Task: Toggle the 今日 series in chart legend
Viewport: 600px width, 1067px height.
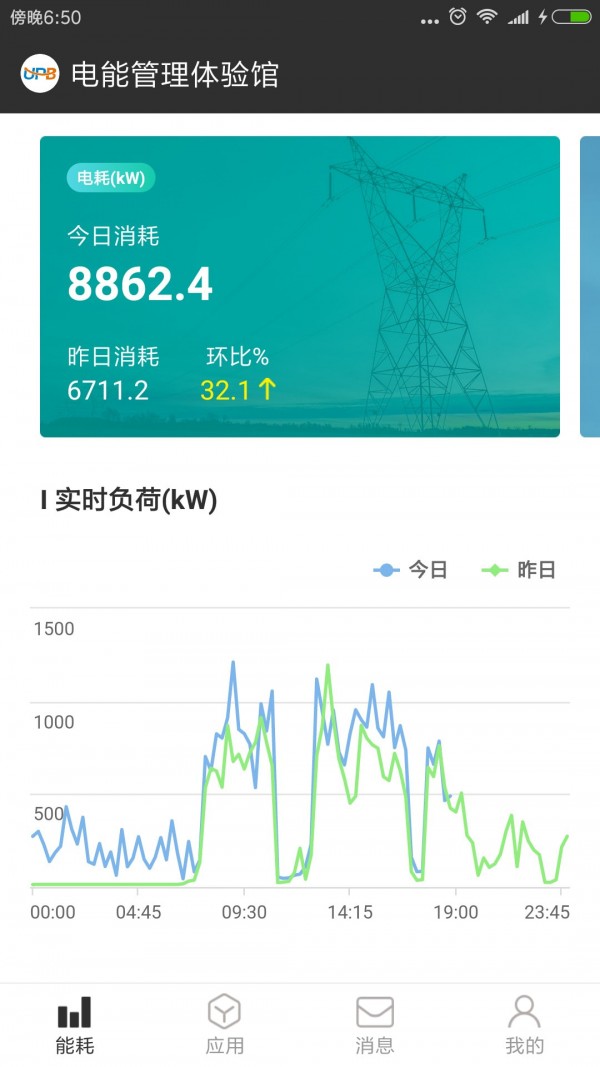Action: tap(410, 570)
